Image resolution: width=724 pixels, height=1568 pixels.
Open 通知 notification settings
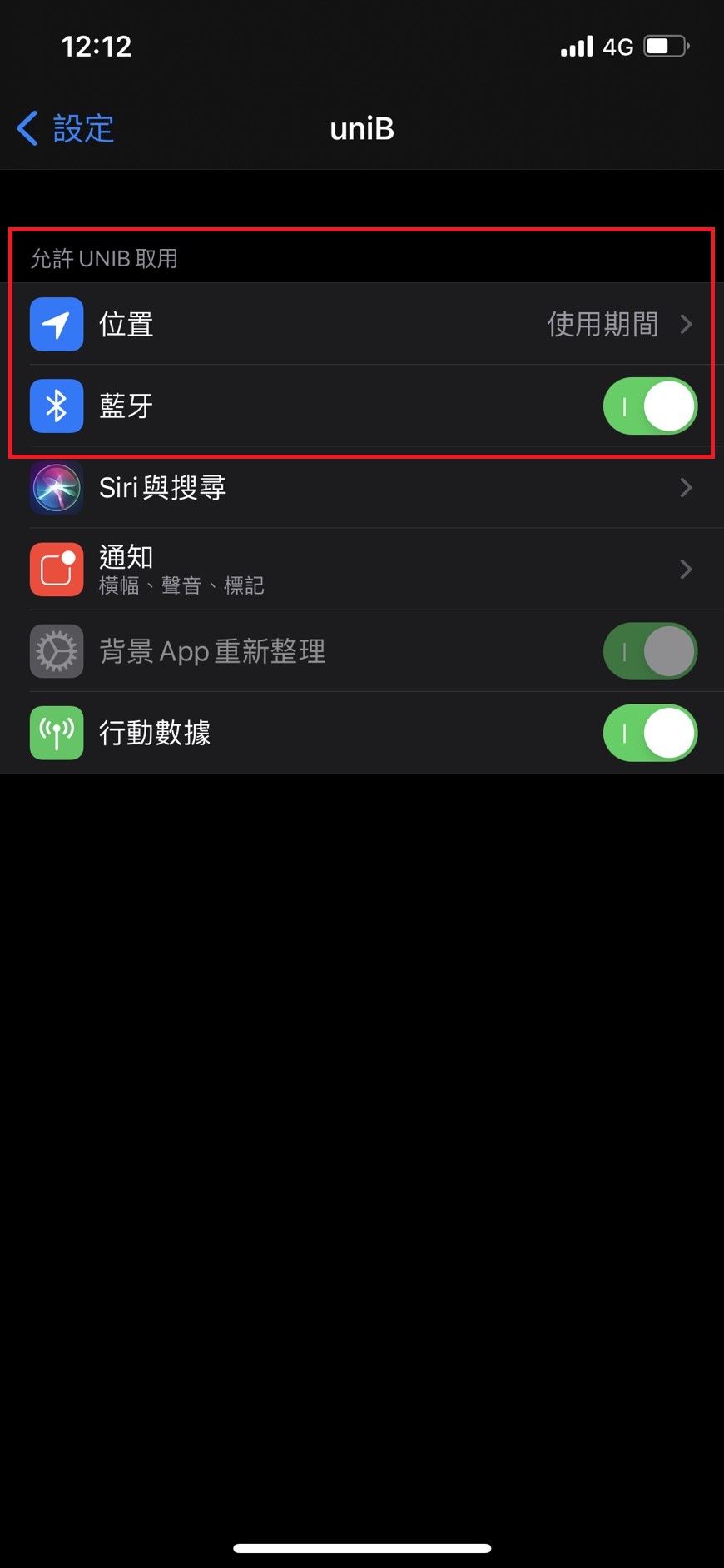362,570
